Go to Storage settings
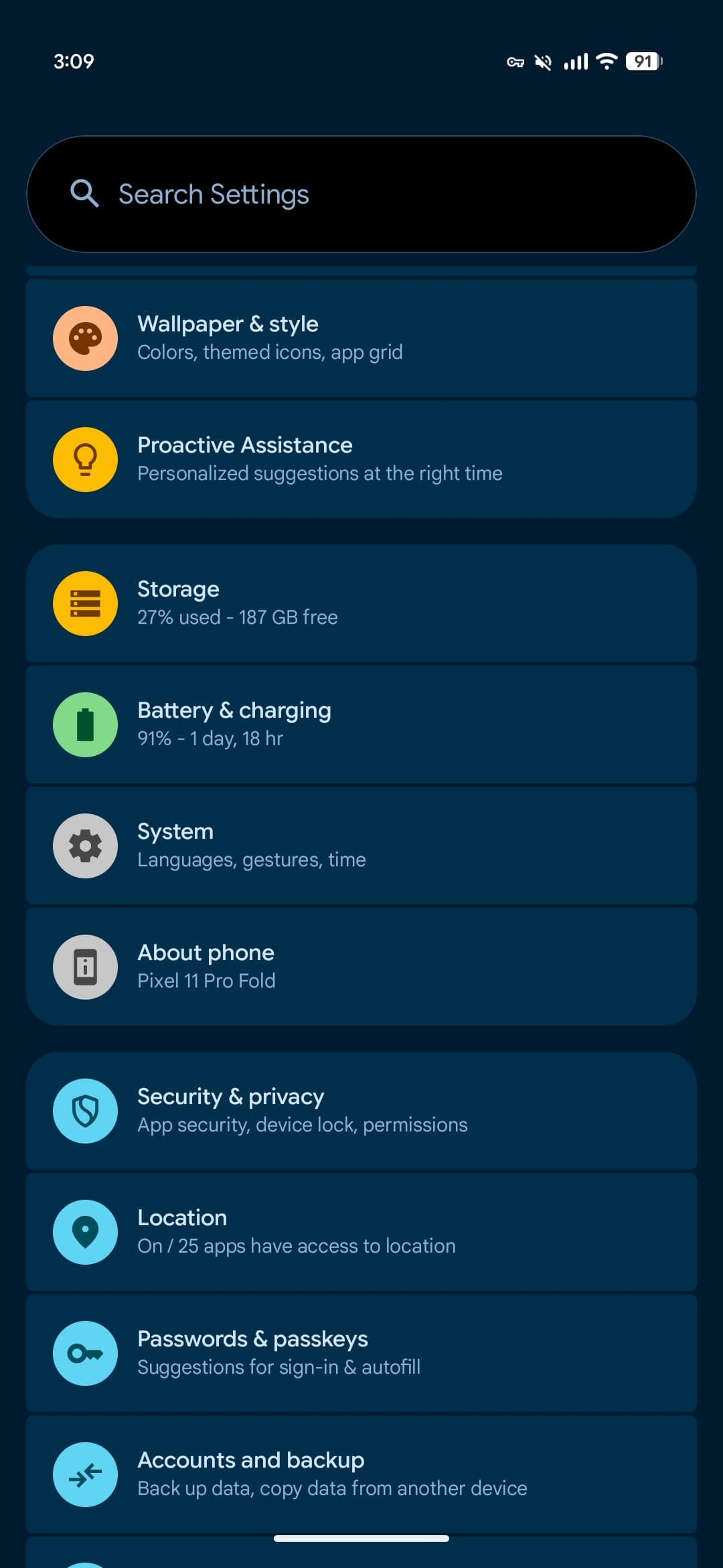723x1568 pixels. [361, 603]
